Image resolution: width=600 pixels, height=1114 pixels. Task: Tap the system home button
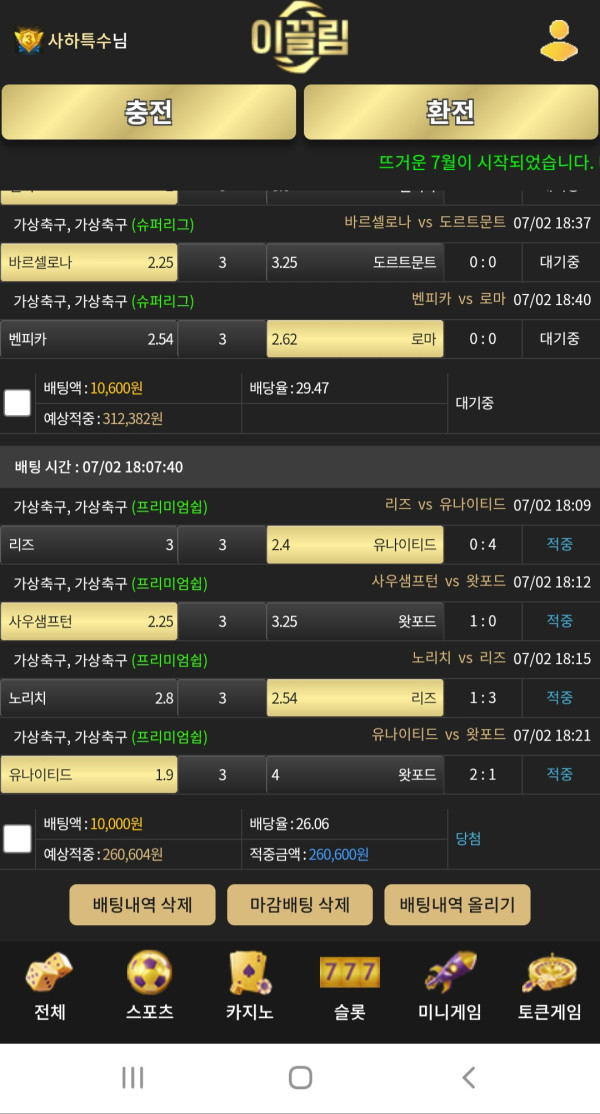[x=300, y=1077]
